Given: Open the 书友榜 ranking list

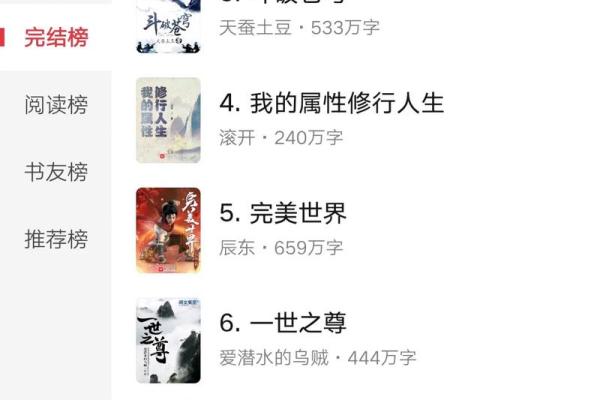Looking at the screenshot, I should (x=56, y=172).
